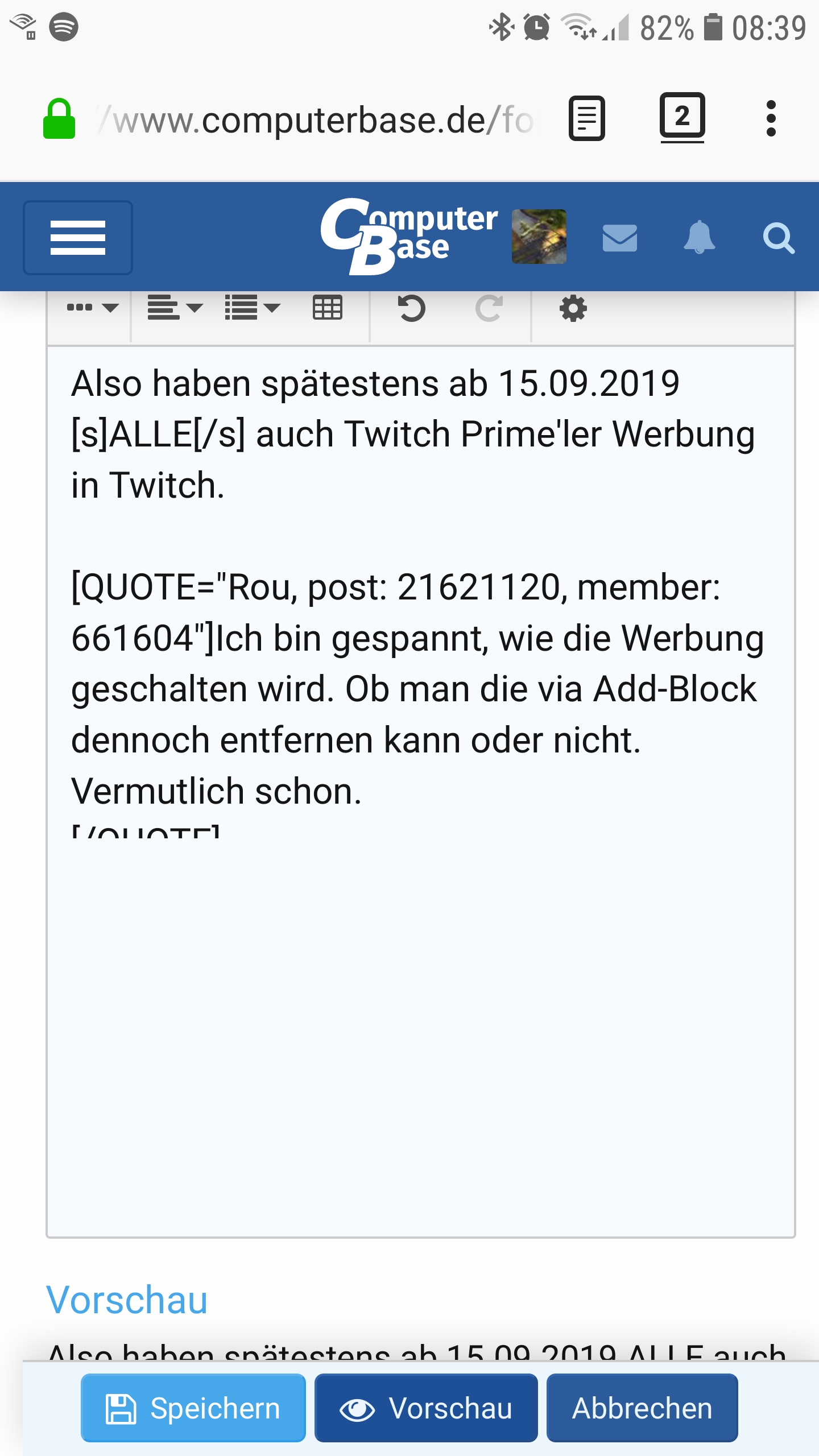
Task: Expand the more formatting options dropdown
Action: click(92, 308)
